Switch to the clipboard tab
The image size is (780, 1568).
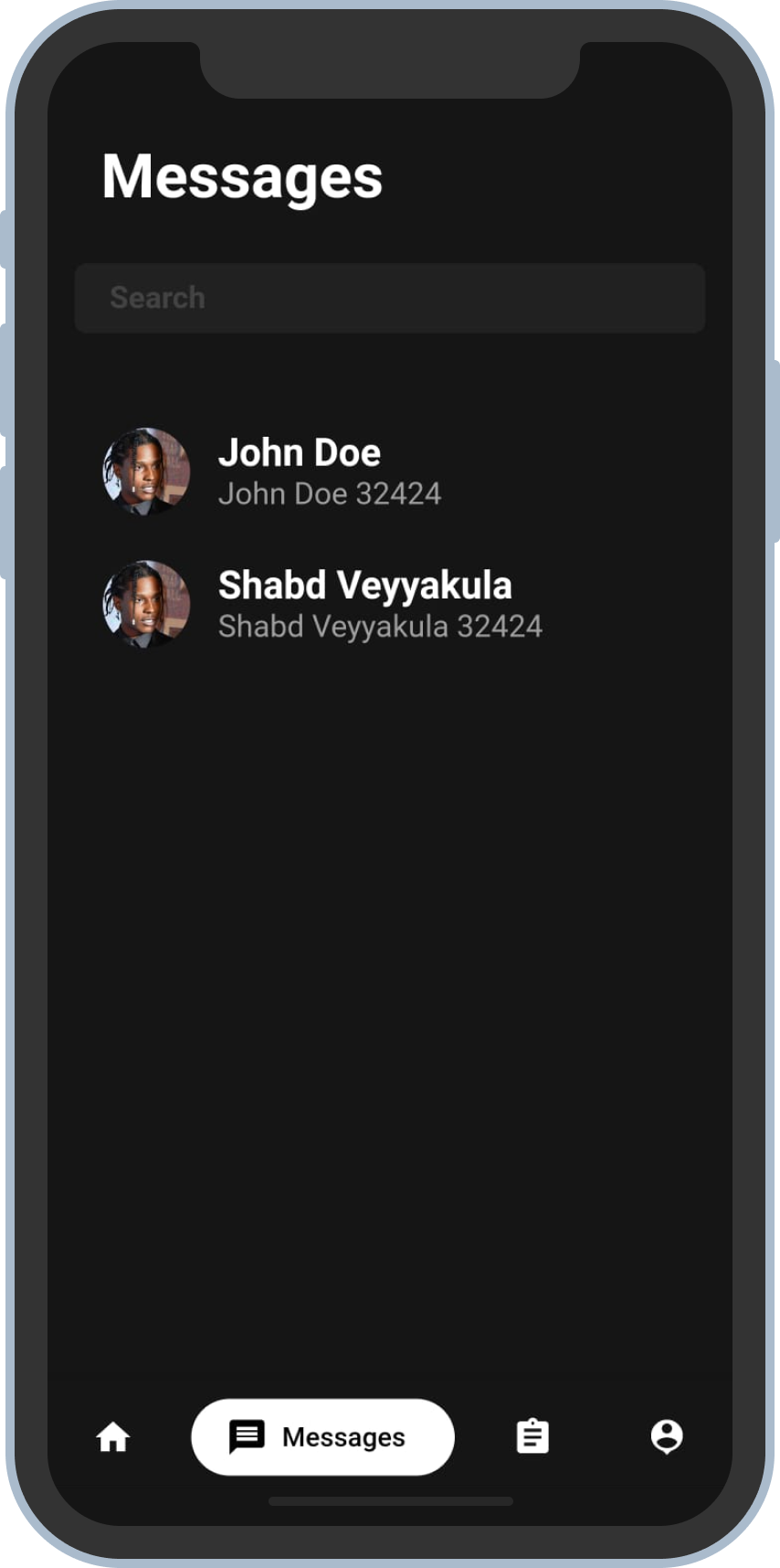coord(532,1436)
